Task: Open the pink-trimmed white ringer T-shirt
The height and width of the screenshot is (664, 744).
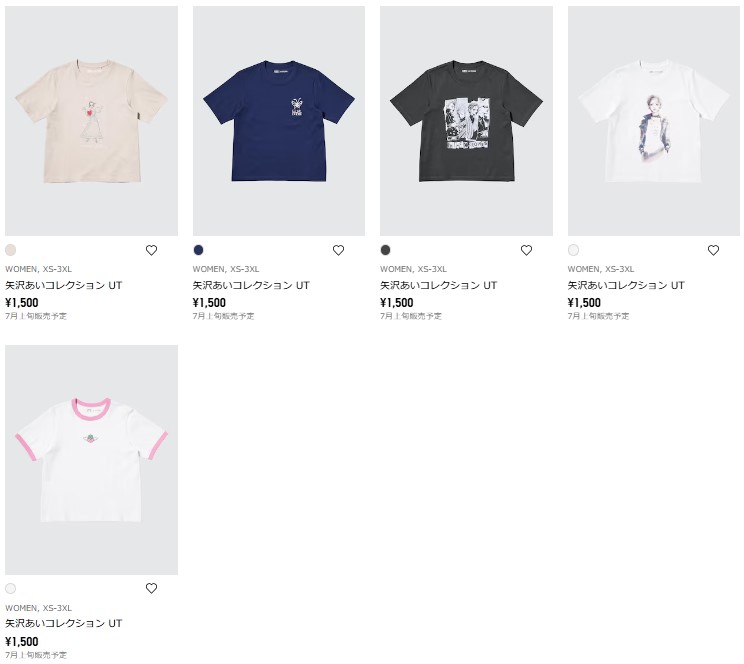Action: tap(91, 460)
